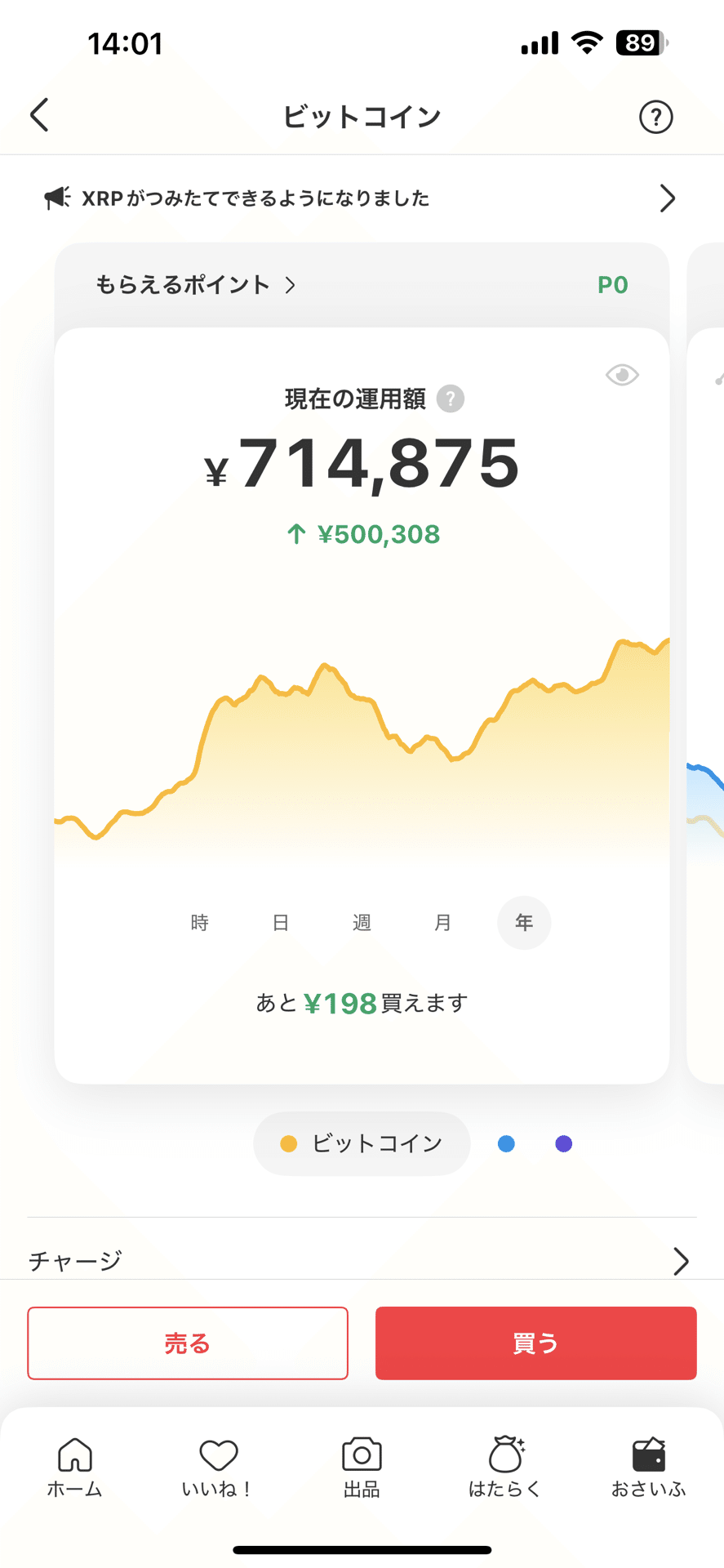Open the いいね! likes icon
This screenshot has width=724, height=1568.
point(217,1466)
